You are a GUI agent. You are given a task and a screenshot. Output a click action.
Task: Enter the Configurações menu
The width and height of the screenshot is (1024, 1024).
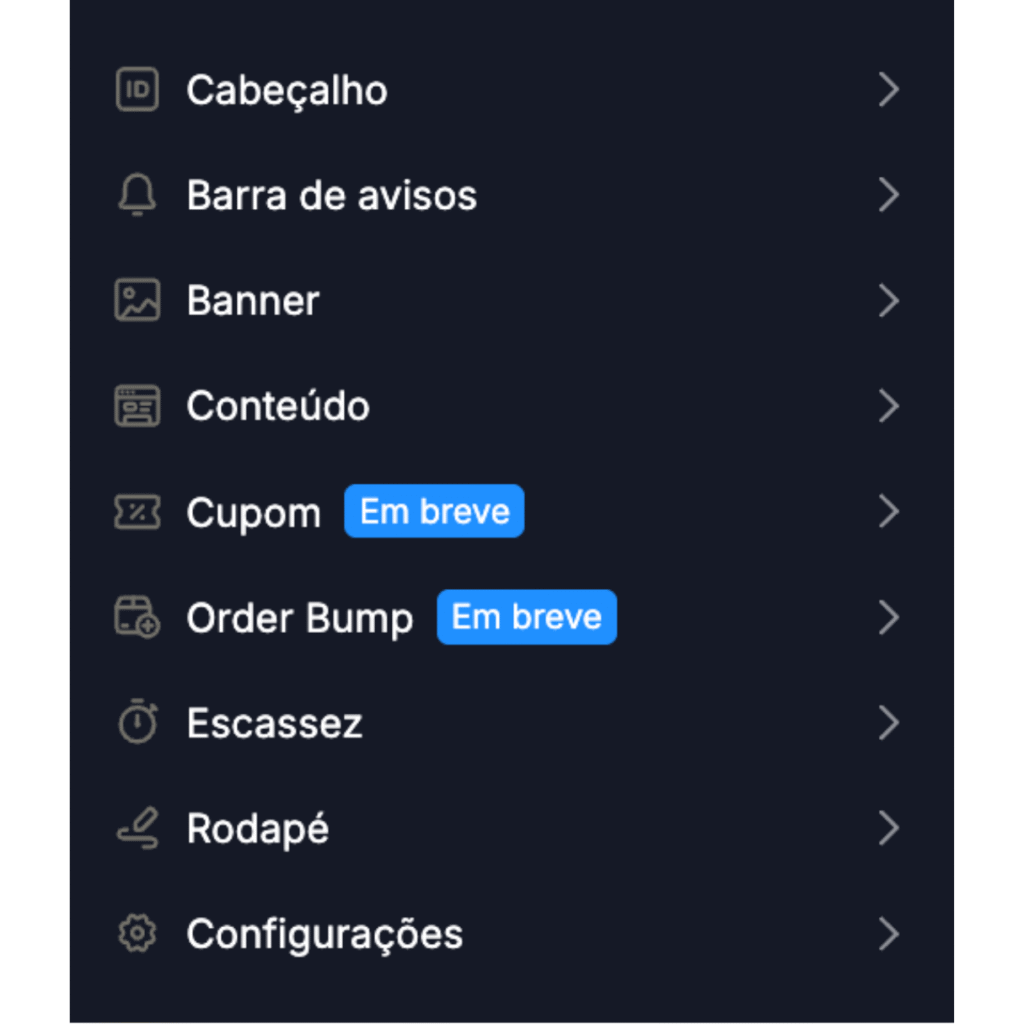324,935
